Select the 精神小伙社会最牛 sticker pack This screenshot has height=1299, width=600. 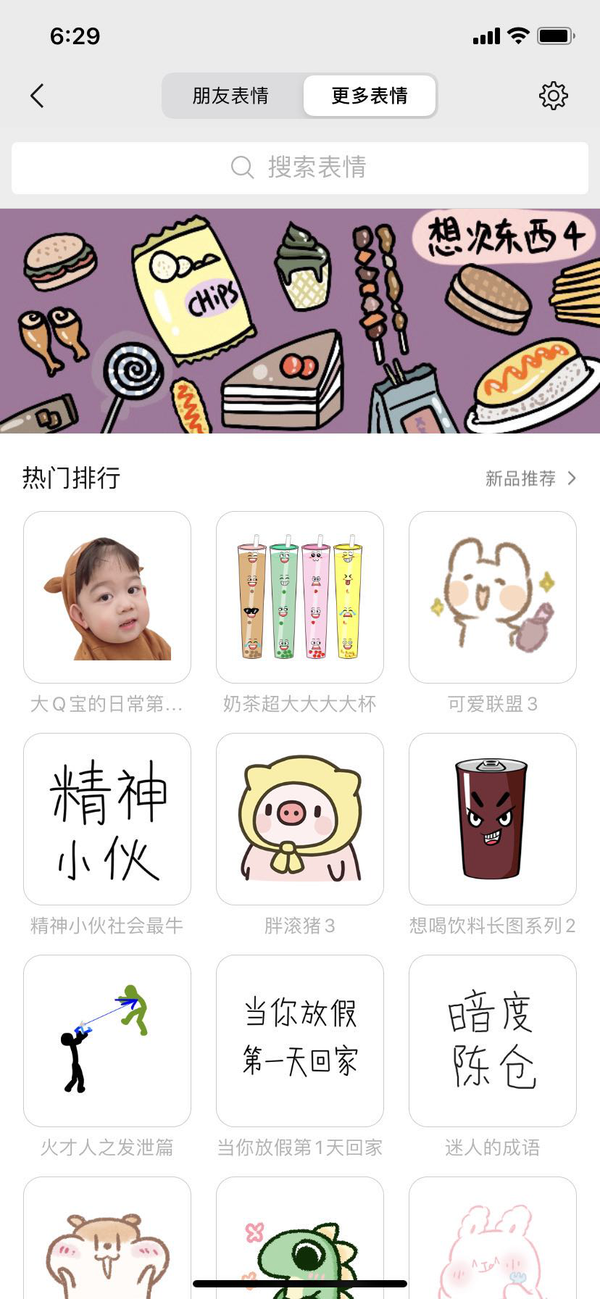click(107, 820)
